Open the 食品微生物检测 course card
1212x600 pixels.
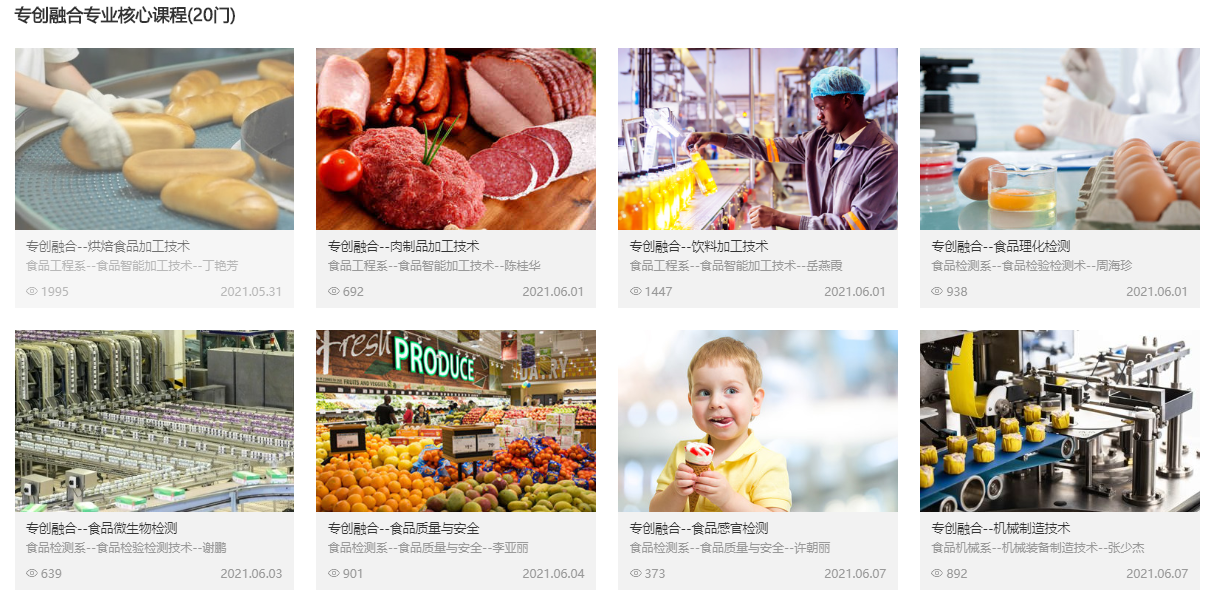pos(154,421)
